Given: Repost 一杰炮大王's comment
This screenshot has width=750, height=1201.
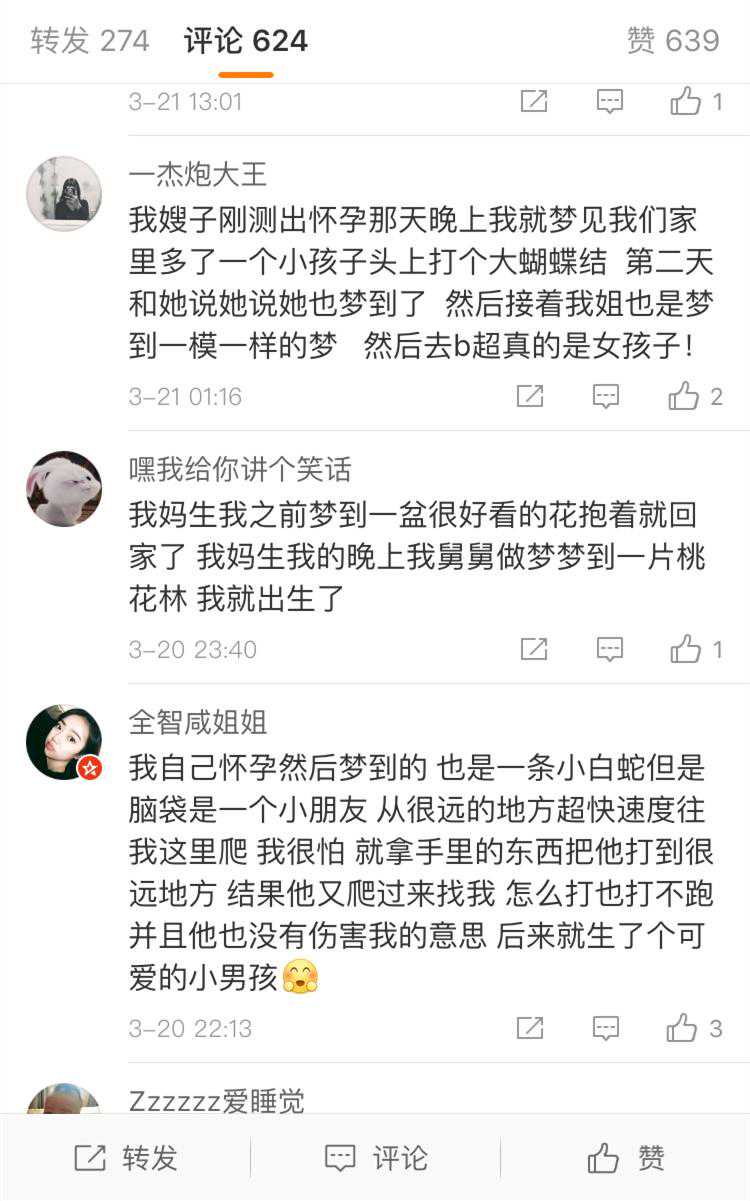Looking at the screenshot, I should [x=530, y=397].
